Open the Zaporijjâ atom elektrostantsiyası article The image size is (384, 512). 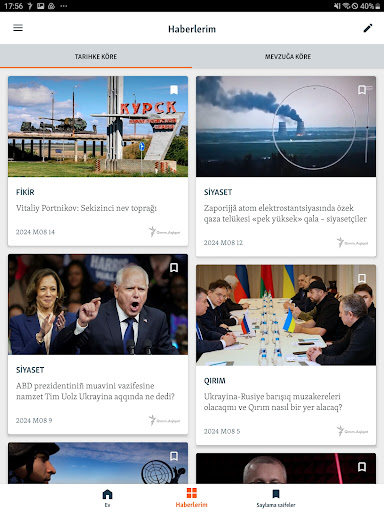click(x=286, y=166)
